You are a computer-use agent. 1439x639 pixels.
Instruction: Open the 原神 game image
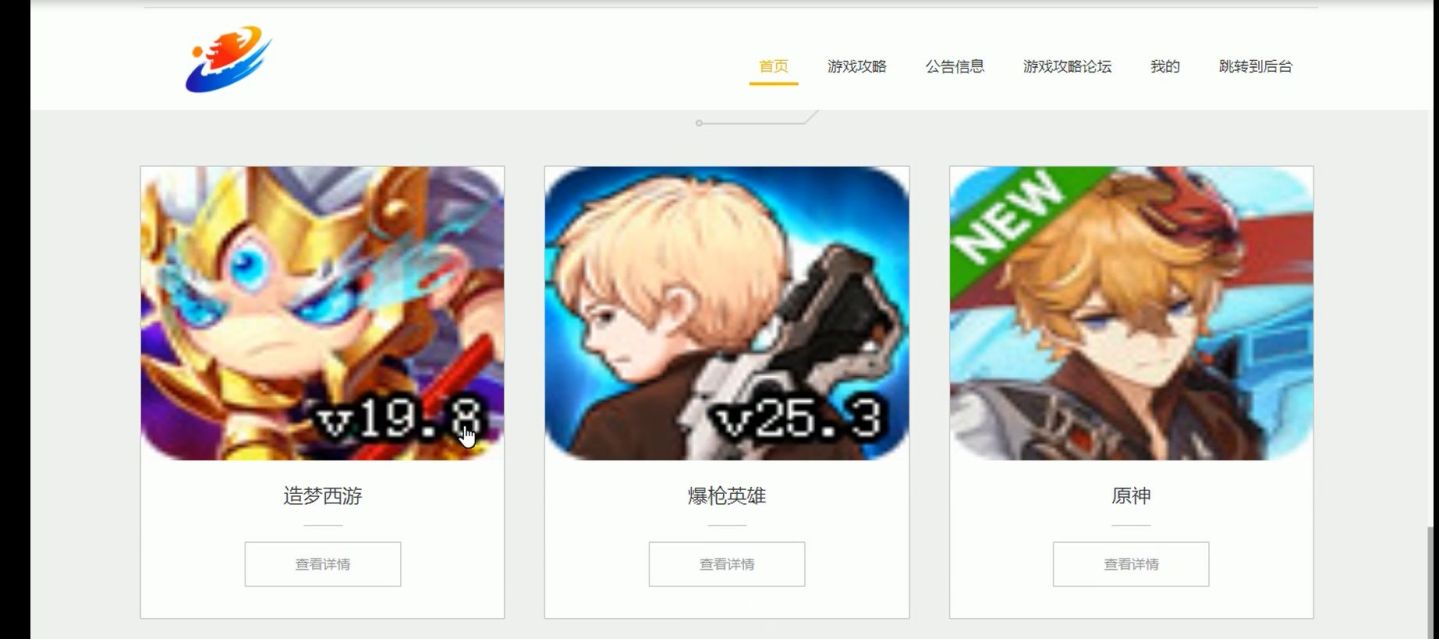(x=1131, y=313)
